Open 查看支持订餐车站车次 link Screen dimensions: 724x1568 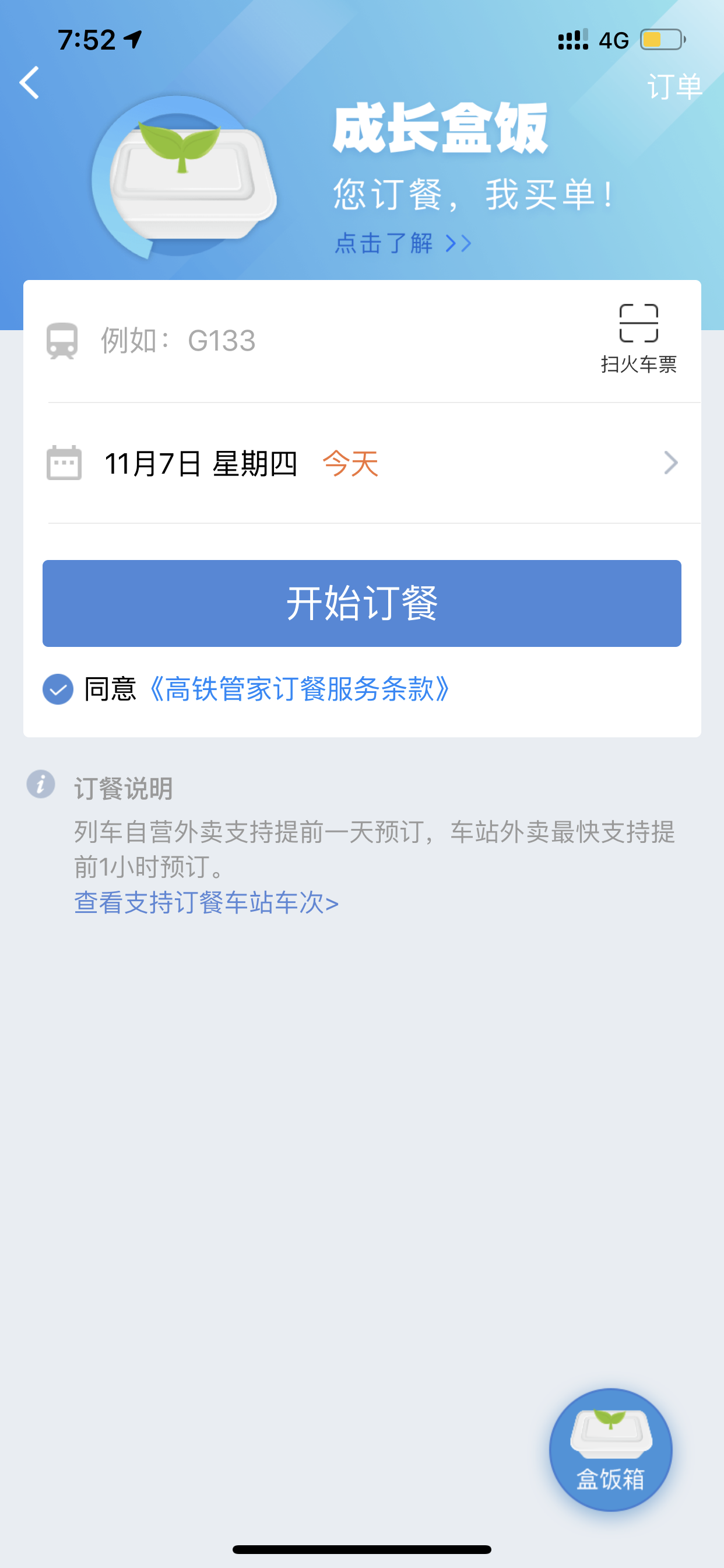click(x=206, y=902)
